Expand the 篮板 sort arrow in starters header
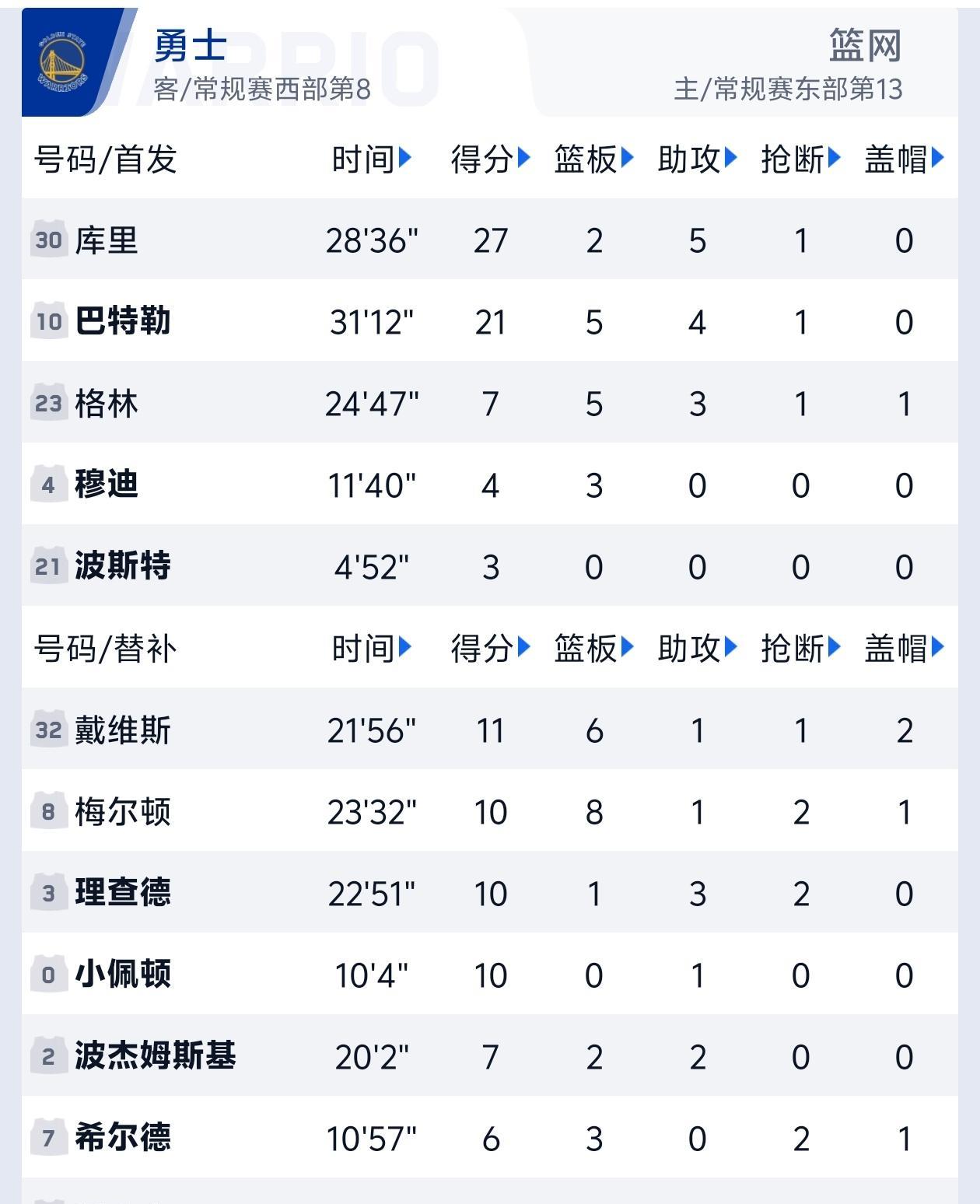980x1204 pixels. tap(628, 156)
